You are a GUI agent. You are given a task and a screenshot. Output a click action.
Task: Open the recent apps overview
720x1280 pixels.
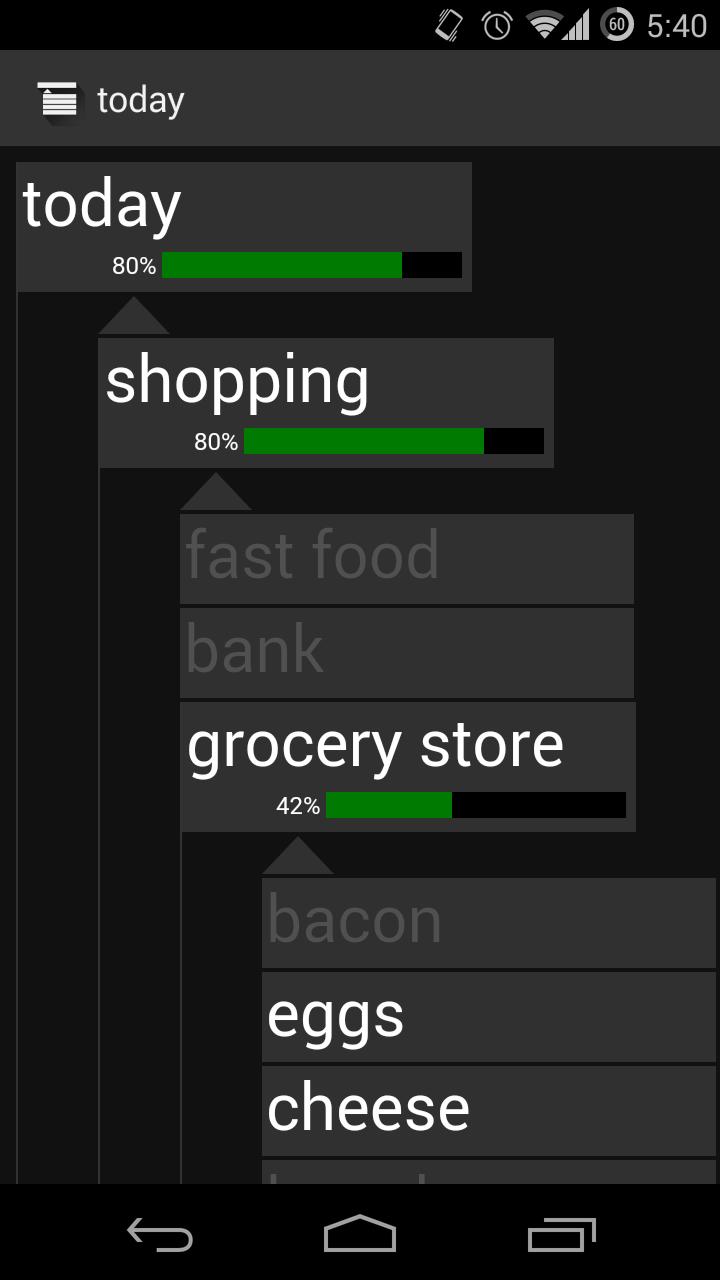561,1236
